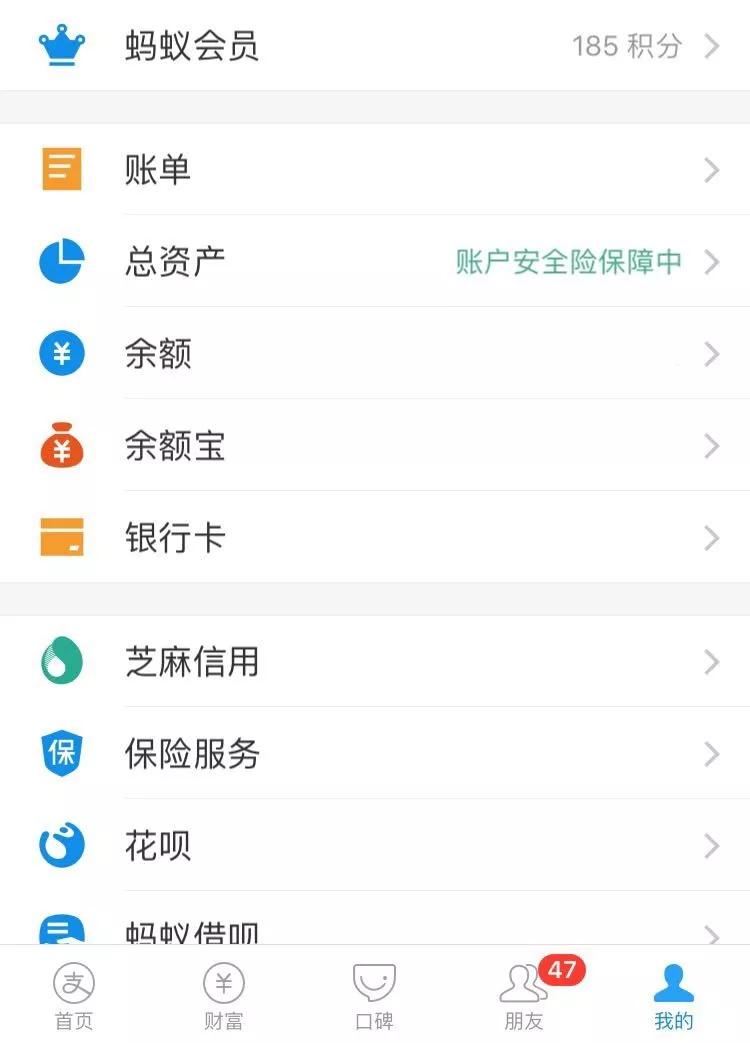This screenshot has width=750, height=1043.
Task: Switch to the 朋友 friends tab
Action: 524,995
